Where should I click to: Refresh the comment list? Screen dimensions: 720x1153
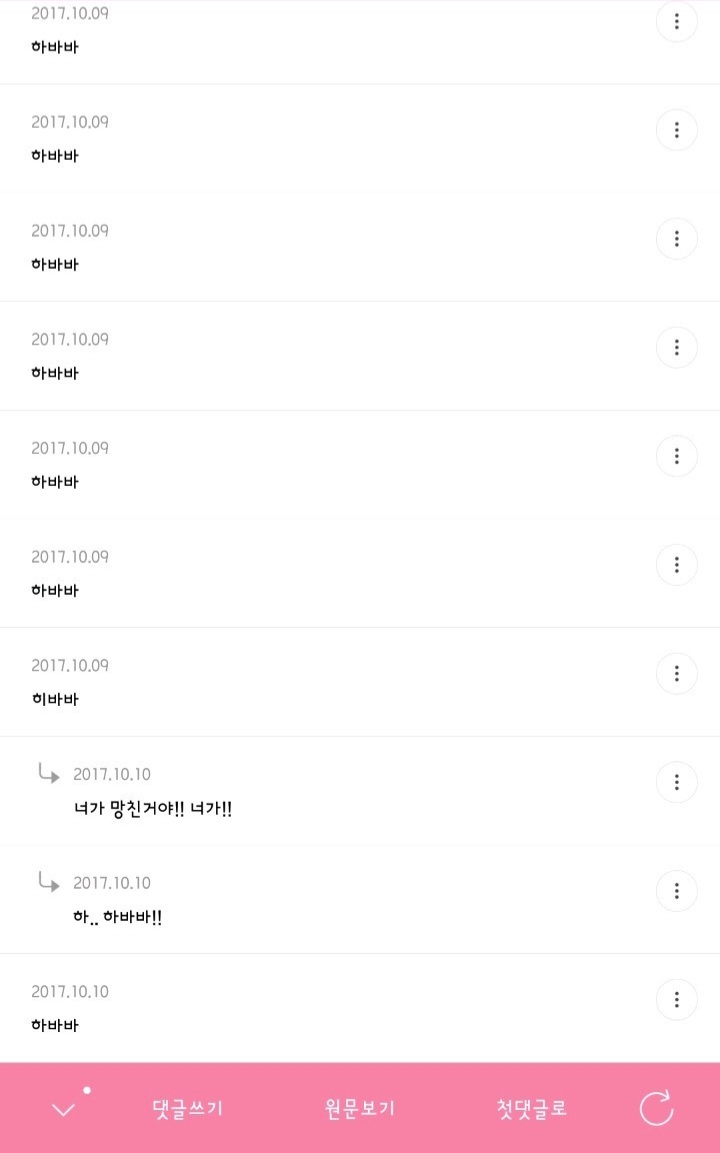point(656,1108)
